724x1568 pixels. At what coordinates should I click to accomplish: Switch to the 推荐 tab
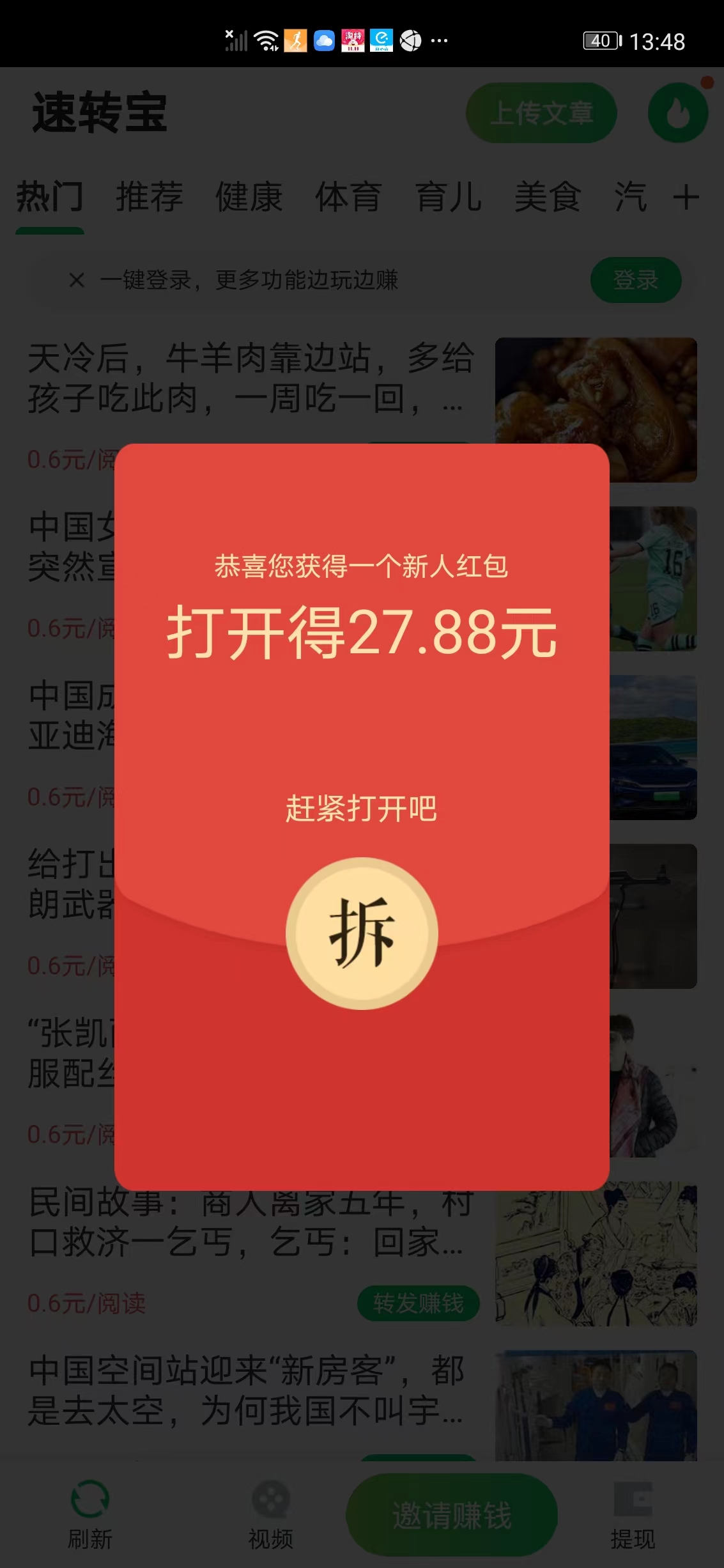point(150,199)
